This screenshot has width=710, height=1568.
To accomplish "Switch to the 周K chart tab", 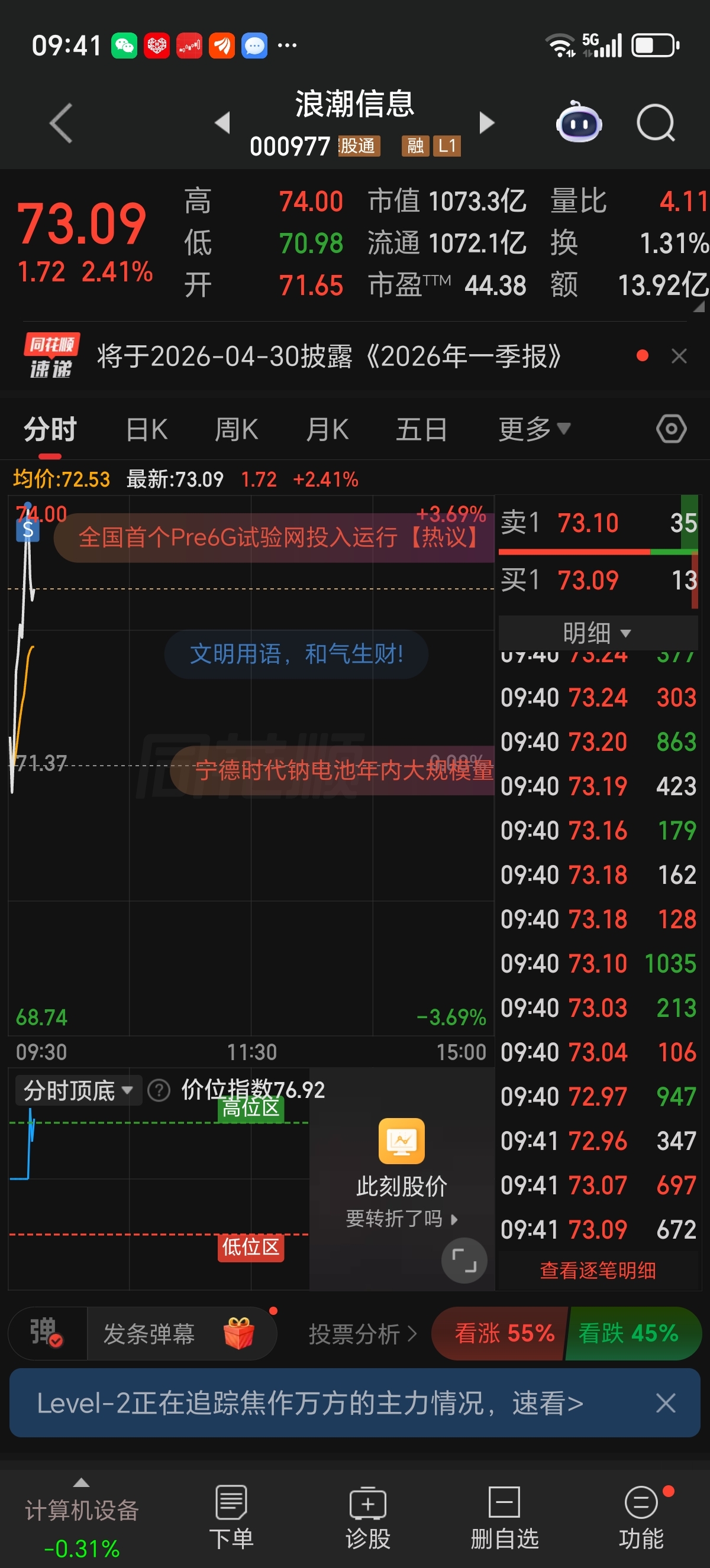I will pos(237,430).
